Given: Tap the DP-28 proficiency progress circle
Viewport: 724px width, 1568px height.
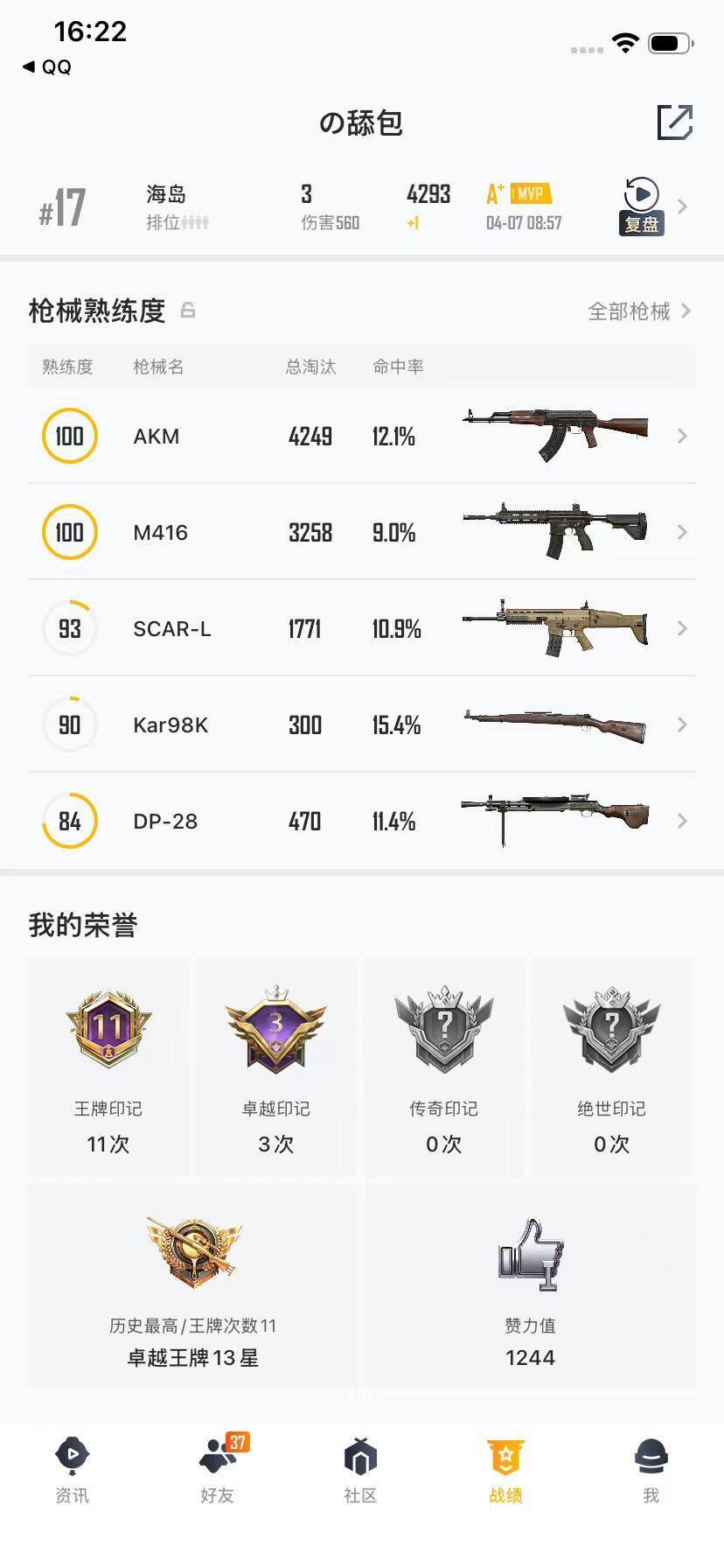Looking at the screenshot, I should [x=69, y=821].
